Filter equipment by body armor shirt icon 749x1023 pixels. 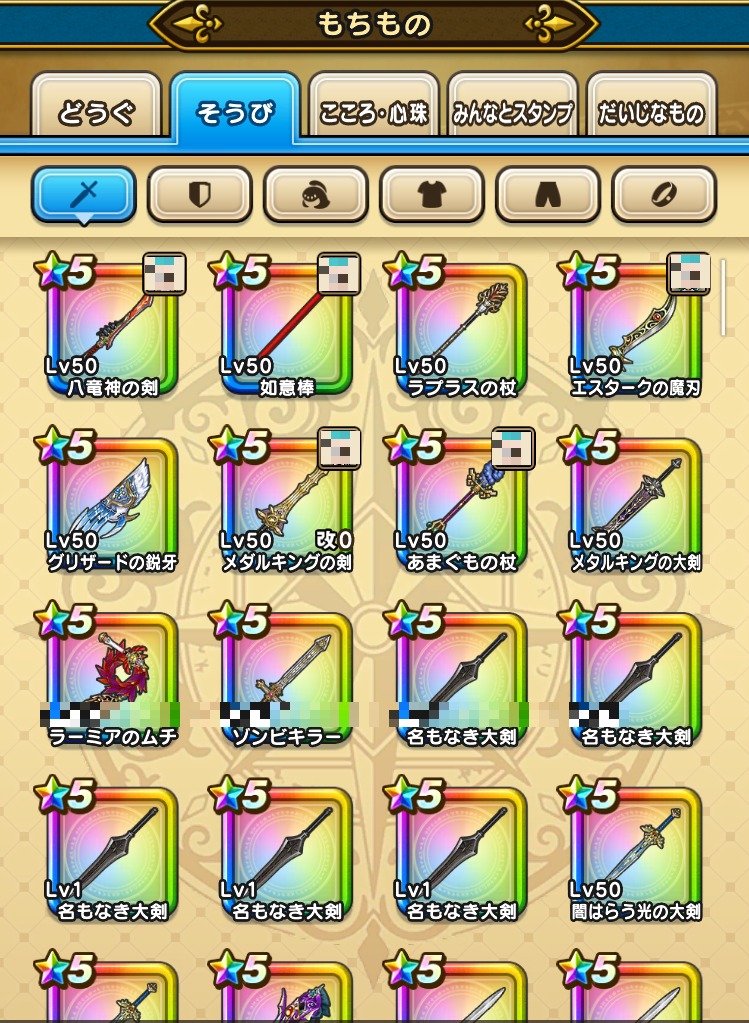click(432, 194)
